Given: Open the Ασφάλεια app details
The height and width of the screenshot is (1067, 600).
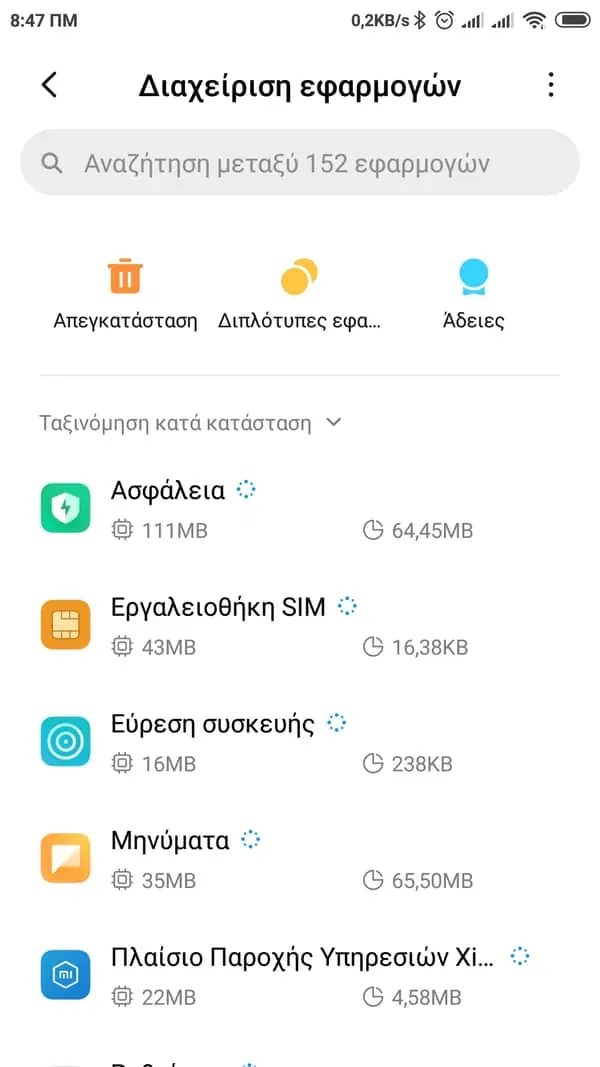Looking at the screenshot, I should click(300, 508).
